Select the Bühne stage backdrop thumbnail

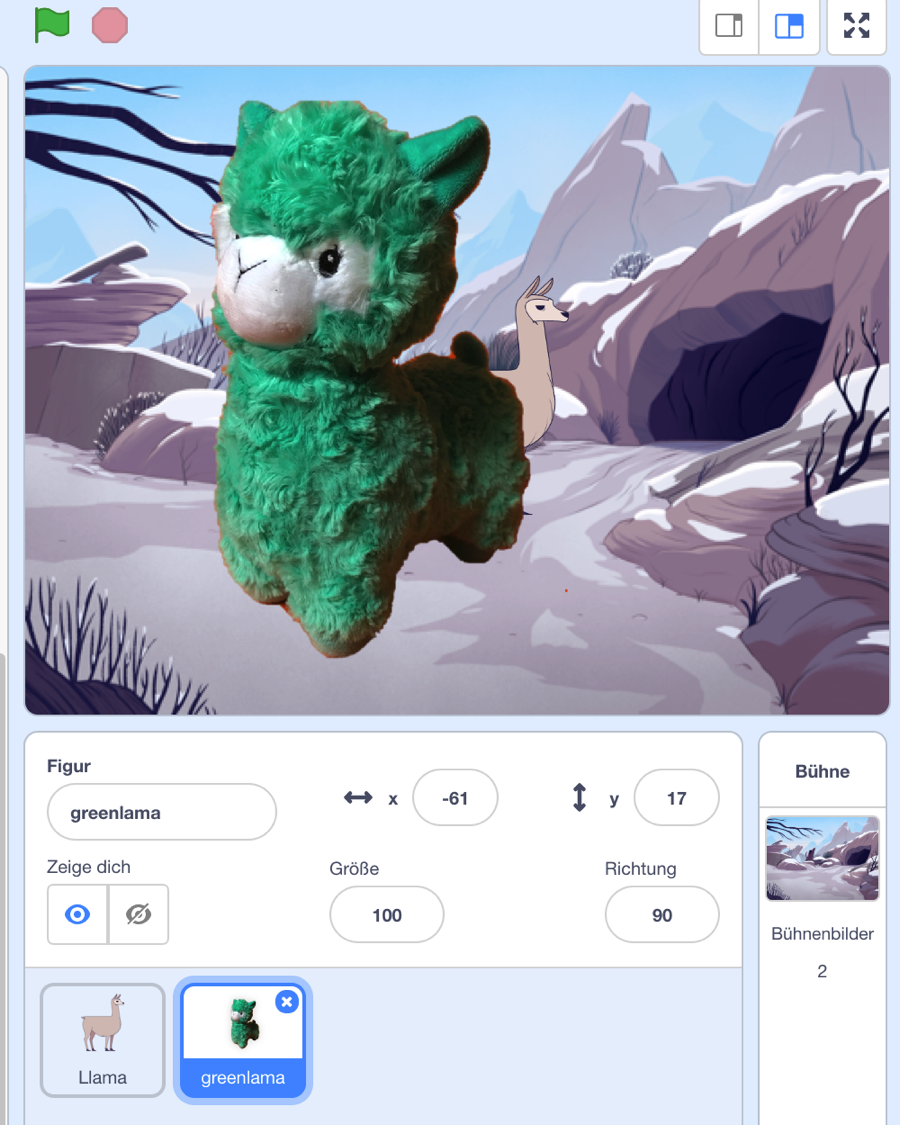(822, 858)
